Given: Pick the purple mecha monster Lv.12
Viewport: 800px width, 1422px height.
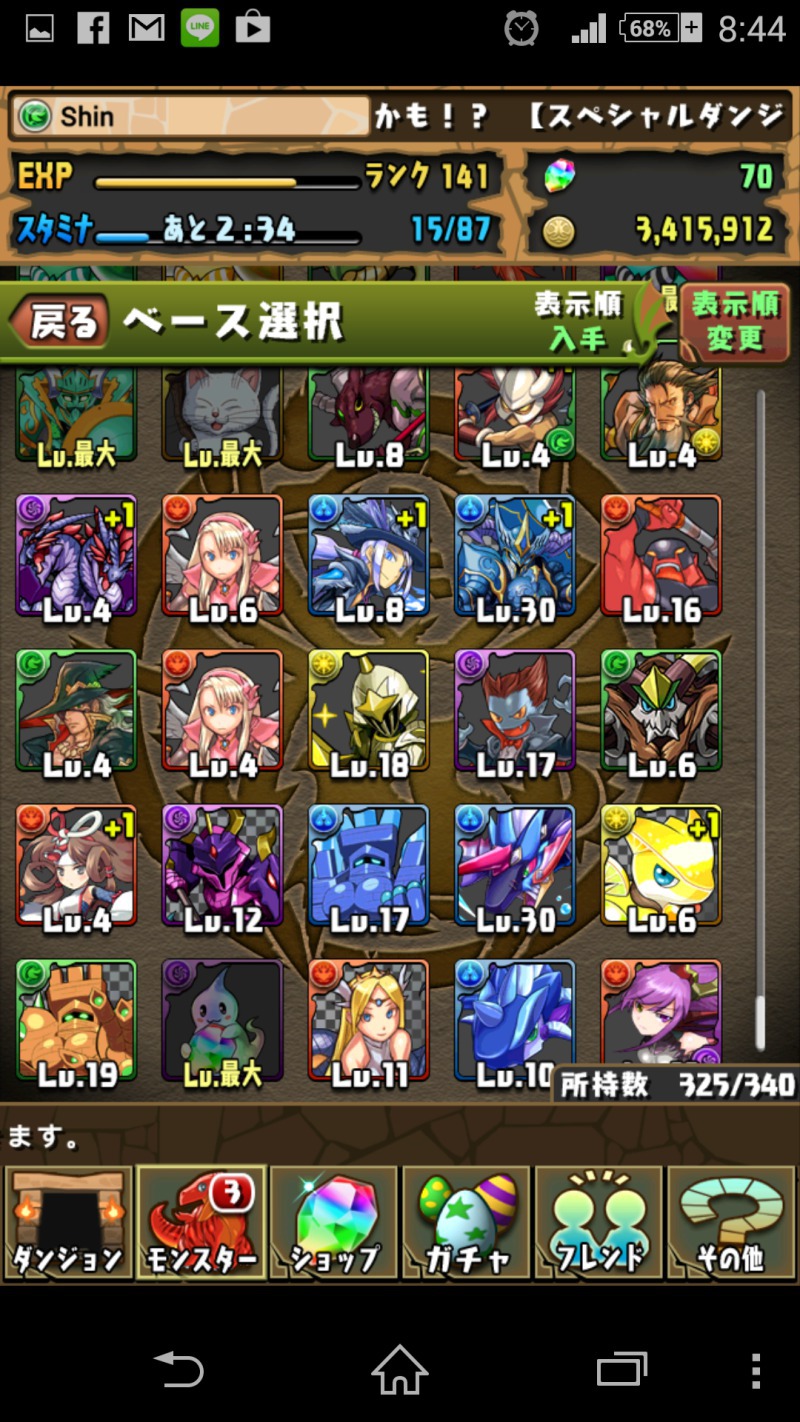Looking at the screenshot, I should pyautogui.click(x=222, y=865).
